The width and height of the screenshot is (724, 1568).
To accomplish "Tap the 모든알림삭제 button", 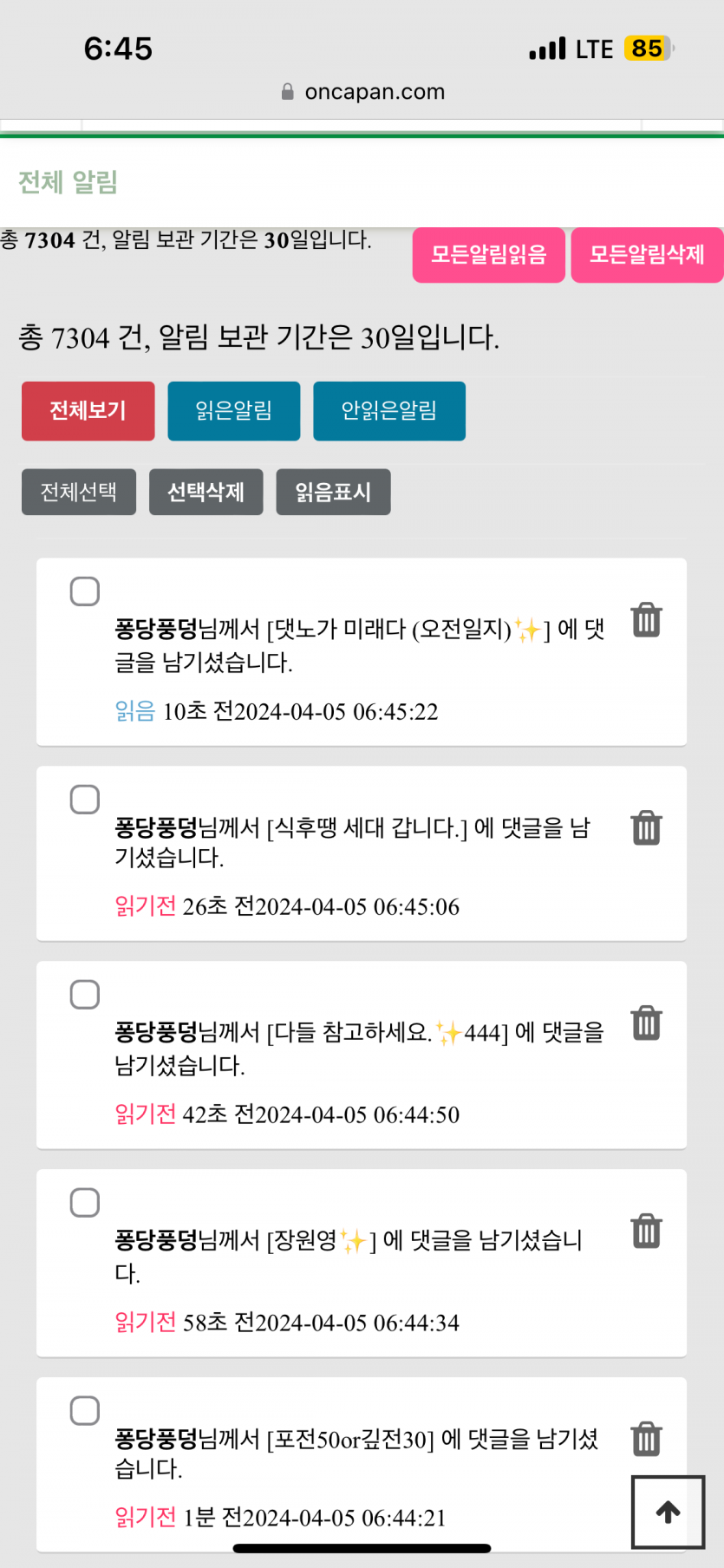I will pos(647,255).
